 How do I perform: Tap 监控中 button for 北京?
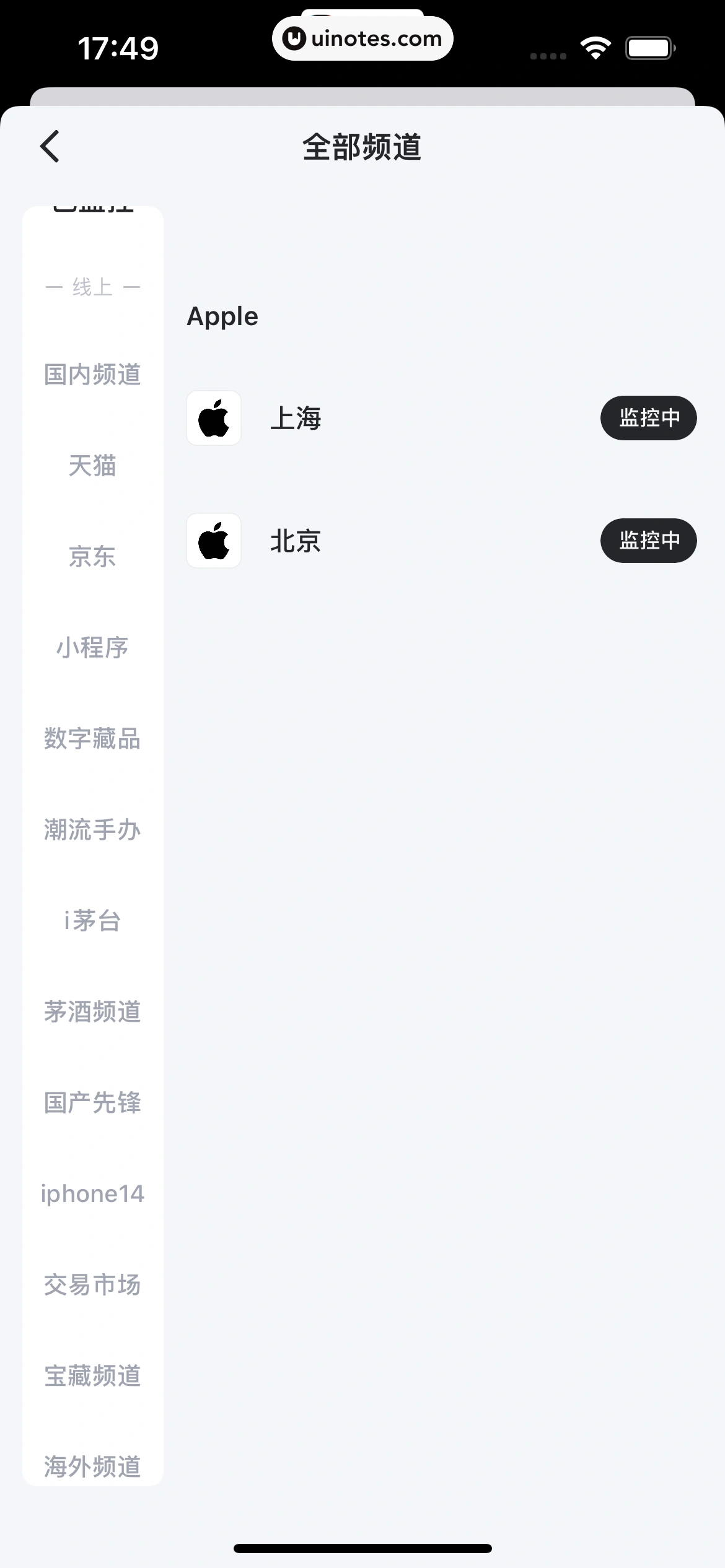[x=648, y=541]
